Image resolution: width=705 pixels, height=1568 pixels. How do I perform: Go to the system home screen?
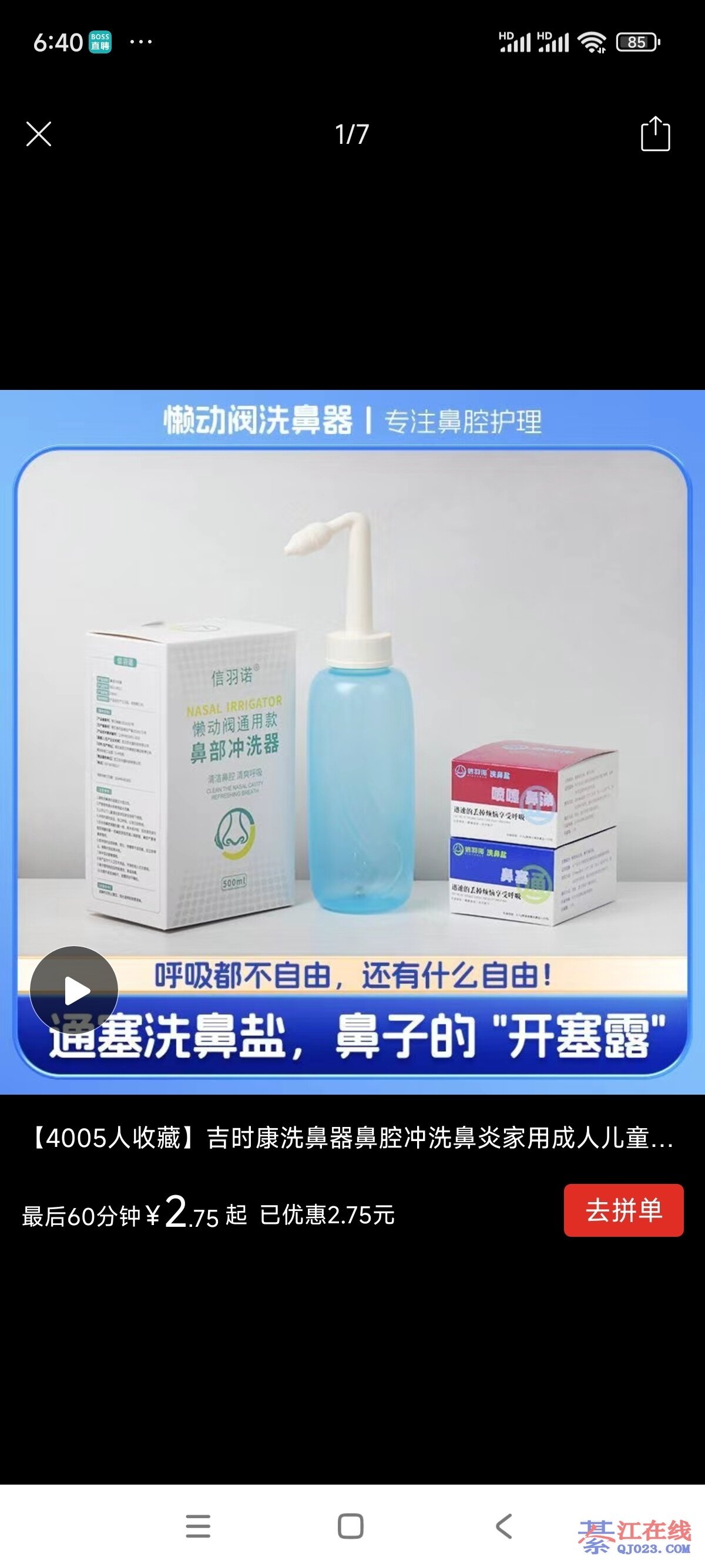351,1526
